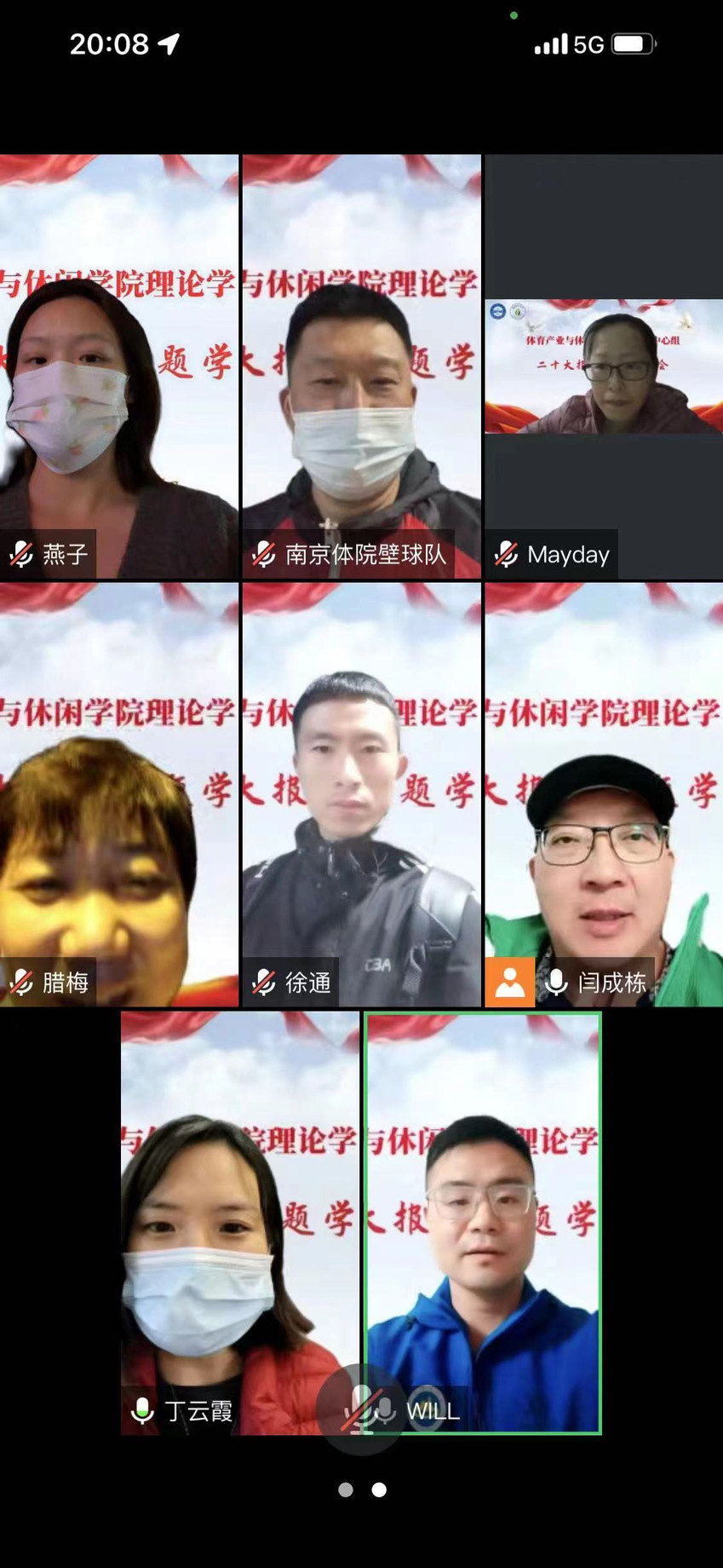Tap 闫成栋's video tile
This screenshot has width=723, height=1568.
(603, 794)
